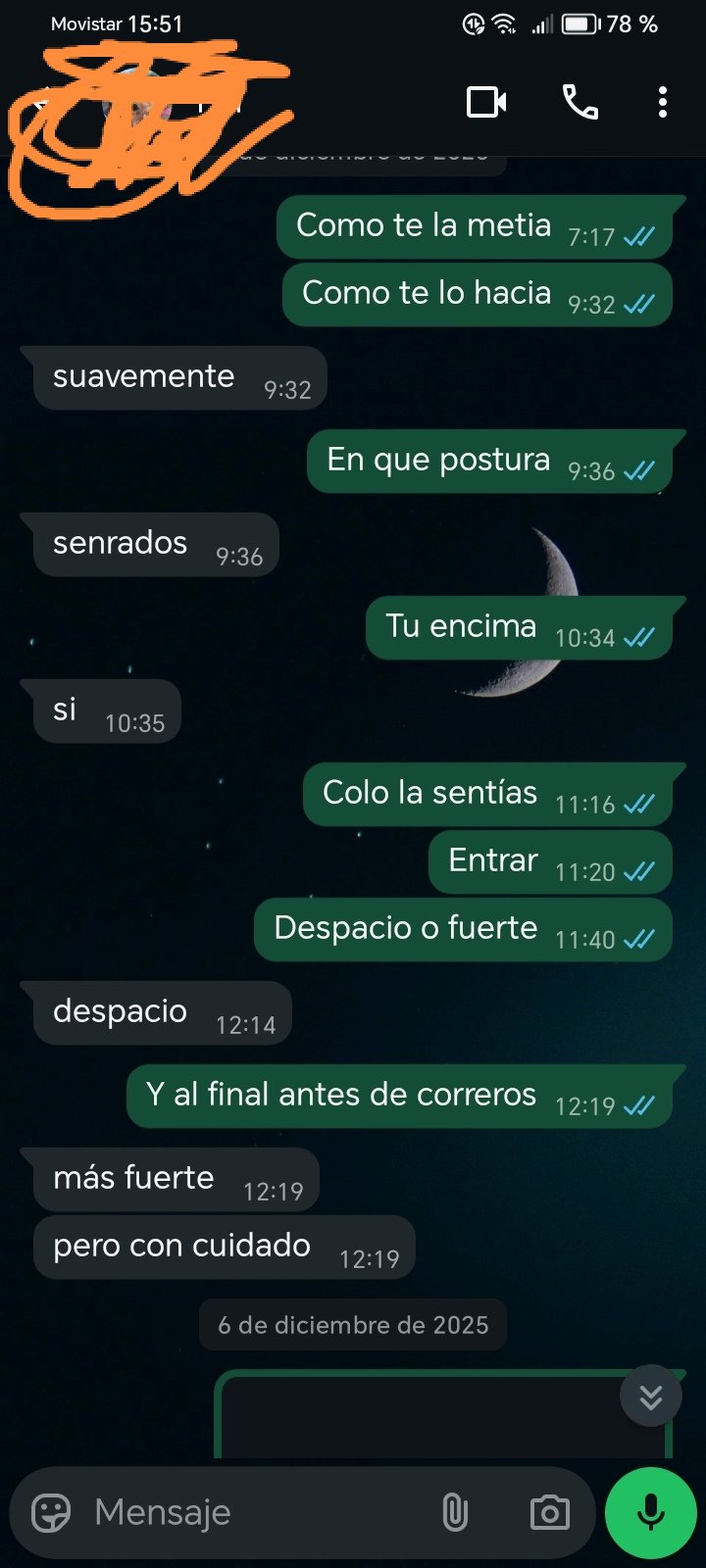Start a video call
Viewport: 706px width, 1568px height.
pyautogui.click(x=486, y=102)
